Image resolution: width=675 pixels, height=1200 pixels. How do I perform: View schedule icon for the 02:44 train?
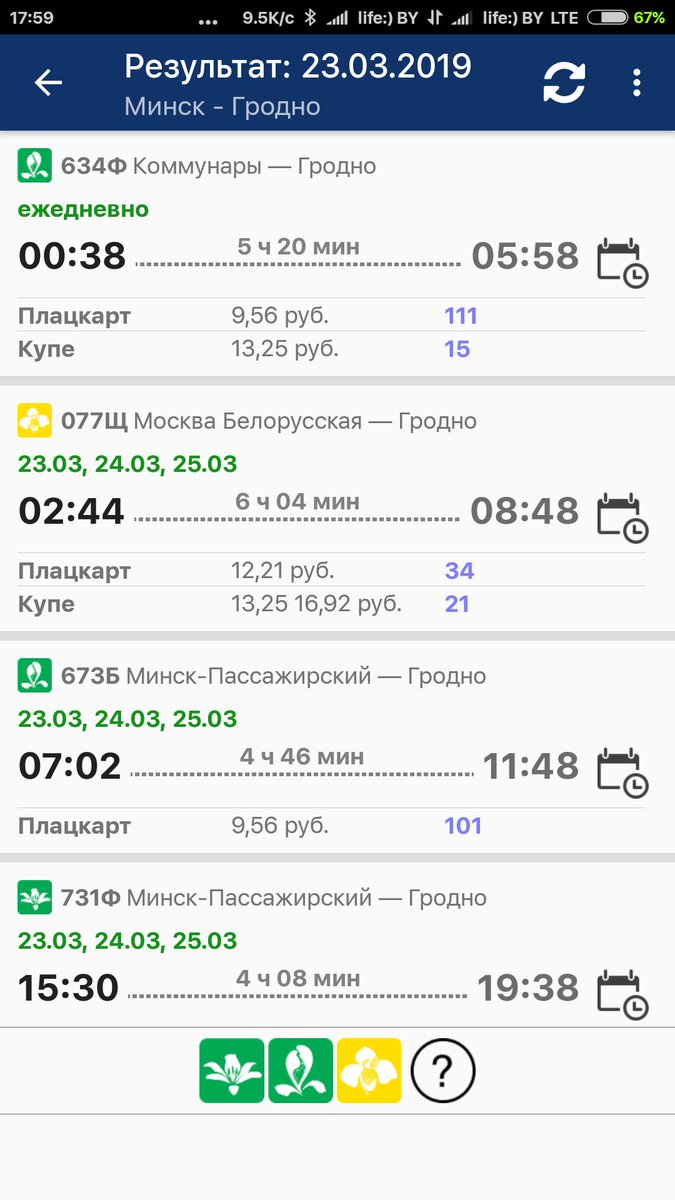[x=622, y=517]
